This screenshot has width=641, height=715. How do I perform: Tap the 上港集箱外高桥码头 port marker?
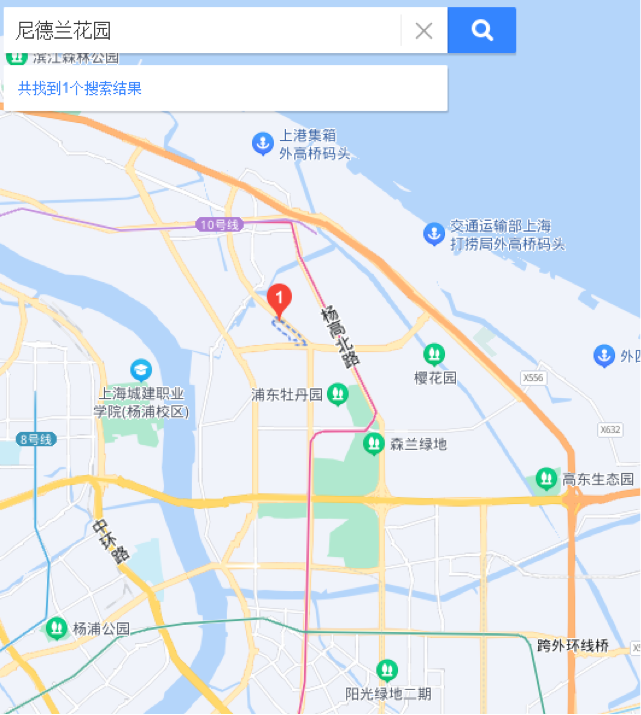(x=262, y=144)
